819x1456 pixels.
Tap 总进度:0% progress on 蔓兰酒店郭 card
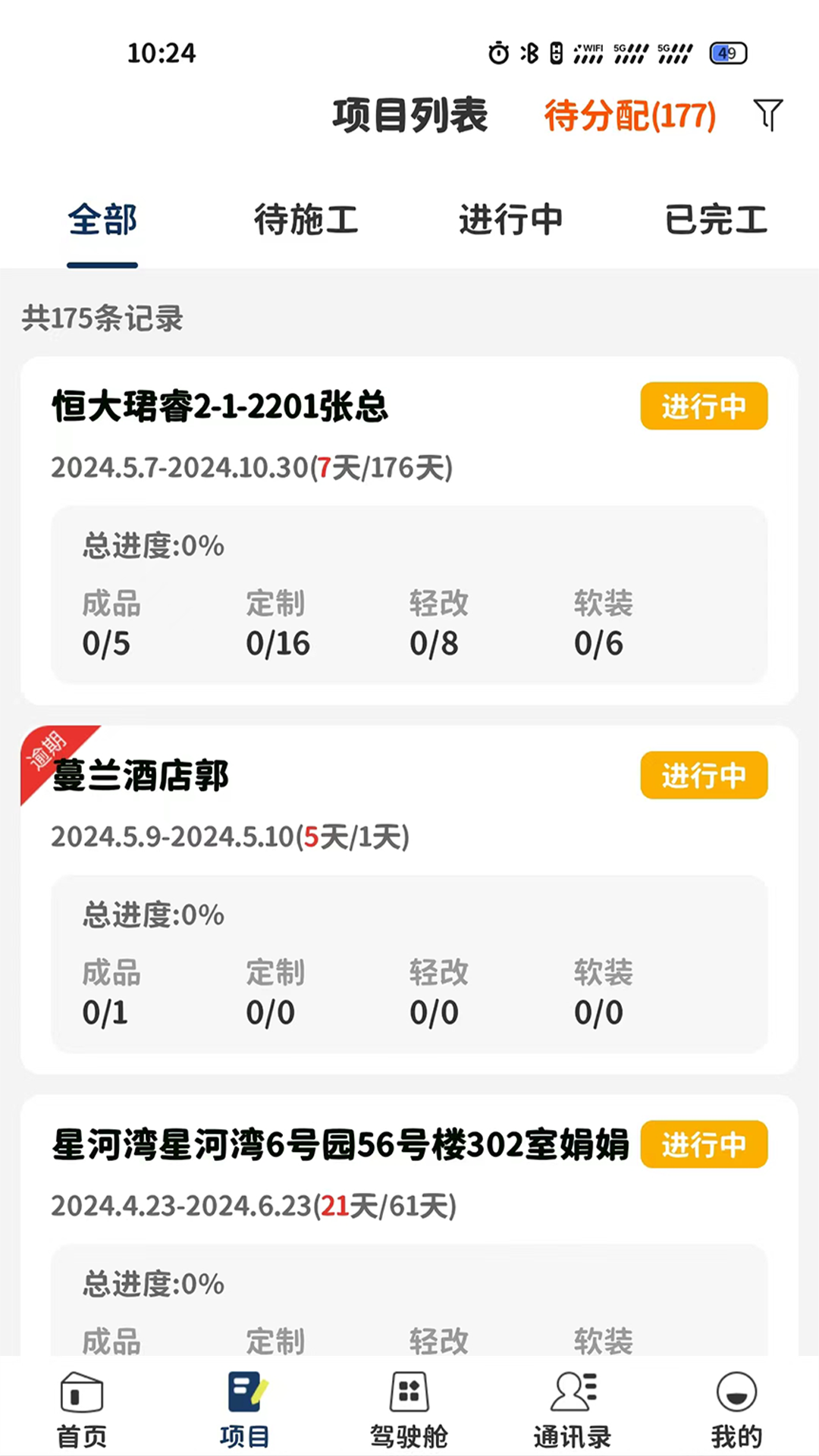(152, 915)
